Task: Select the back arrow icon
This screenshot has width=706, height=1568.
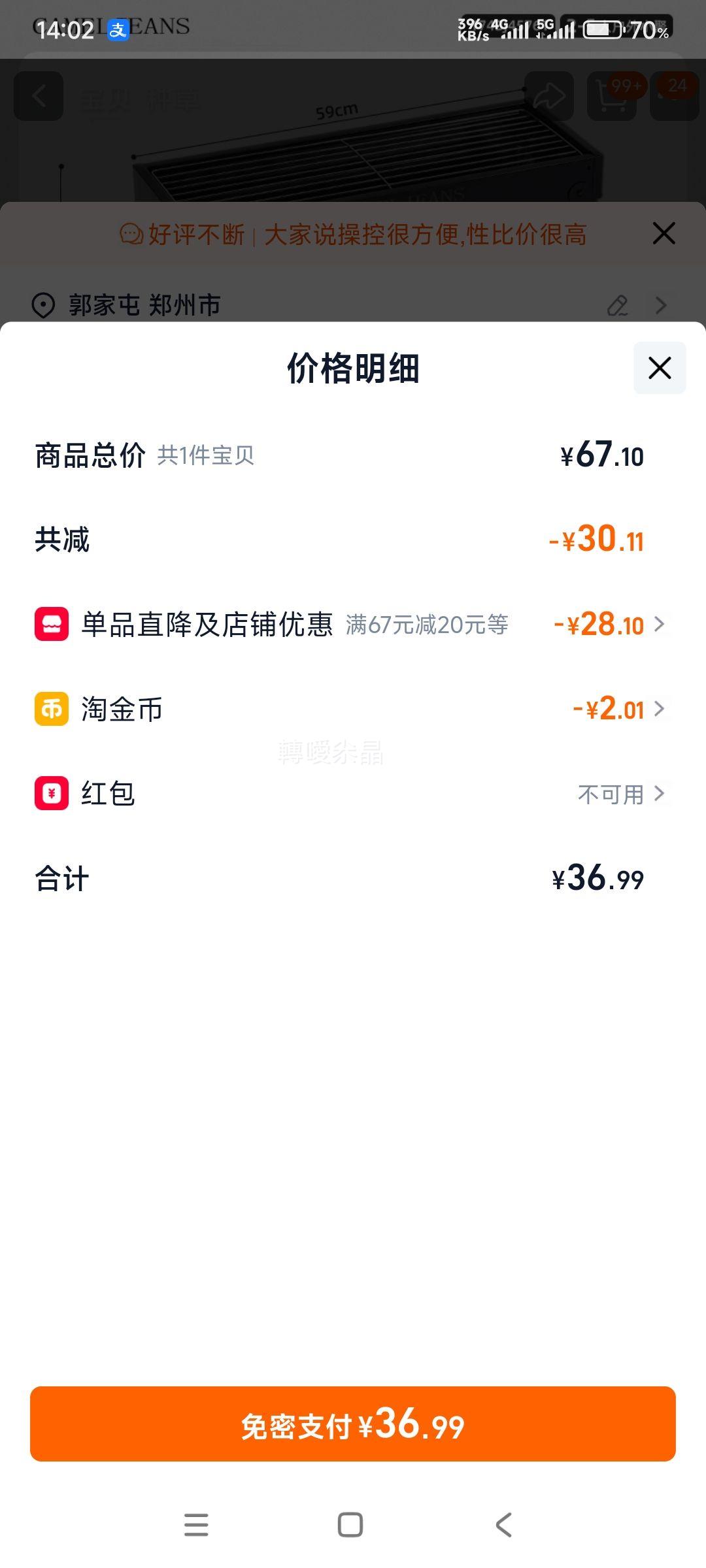Action: click(39, 96)
